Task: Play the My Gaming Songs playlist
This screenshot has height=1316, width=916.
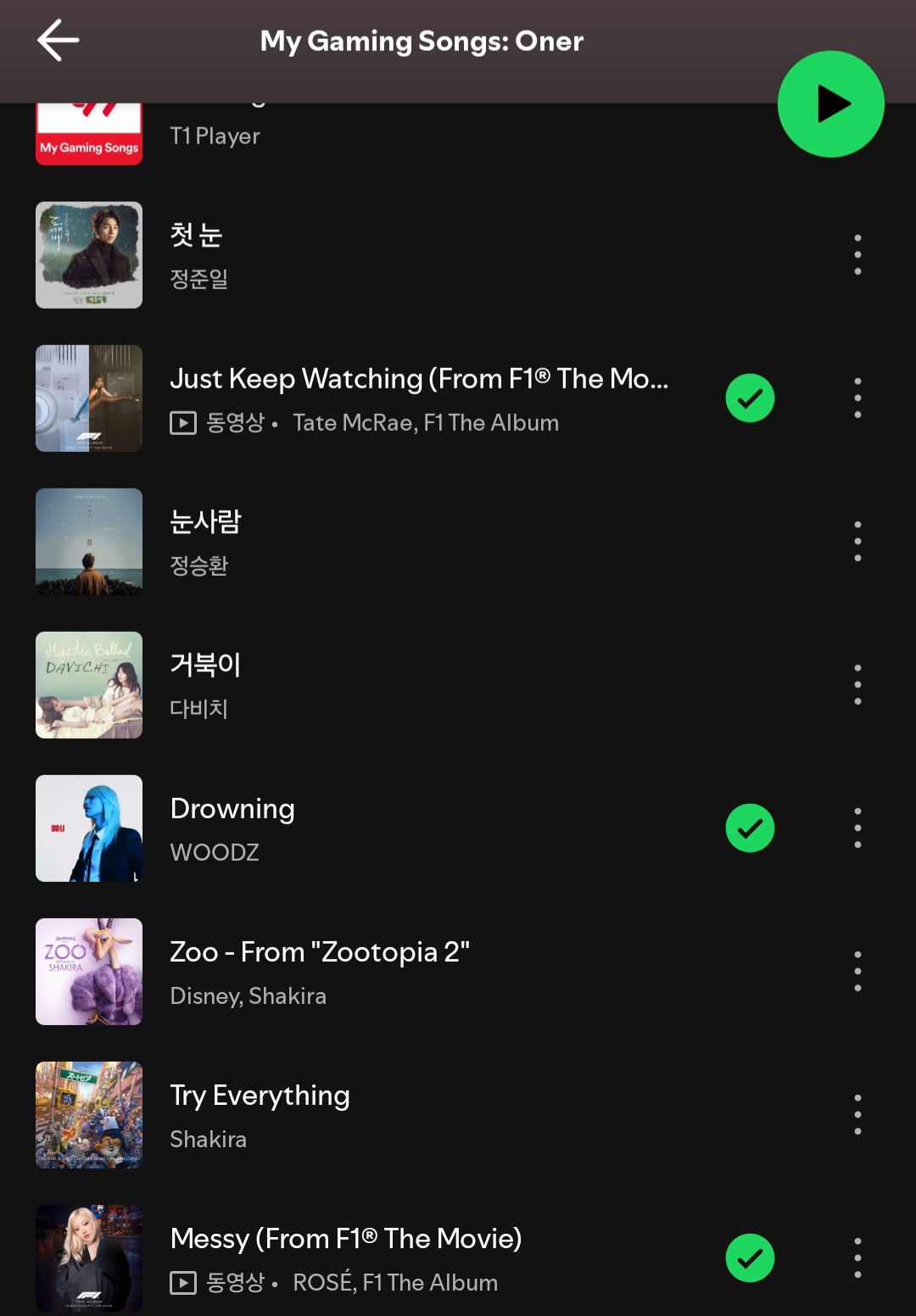Action: [830, 104]
